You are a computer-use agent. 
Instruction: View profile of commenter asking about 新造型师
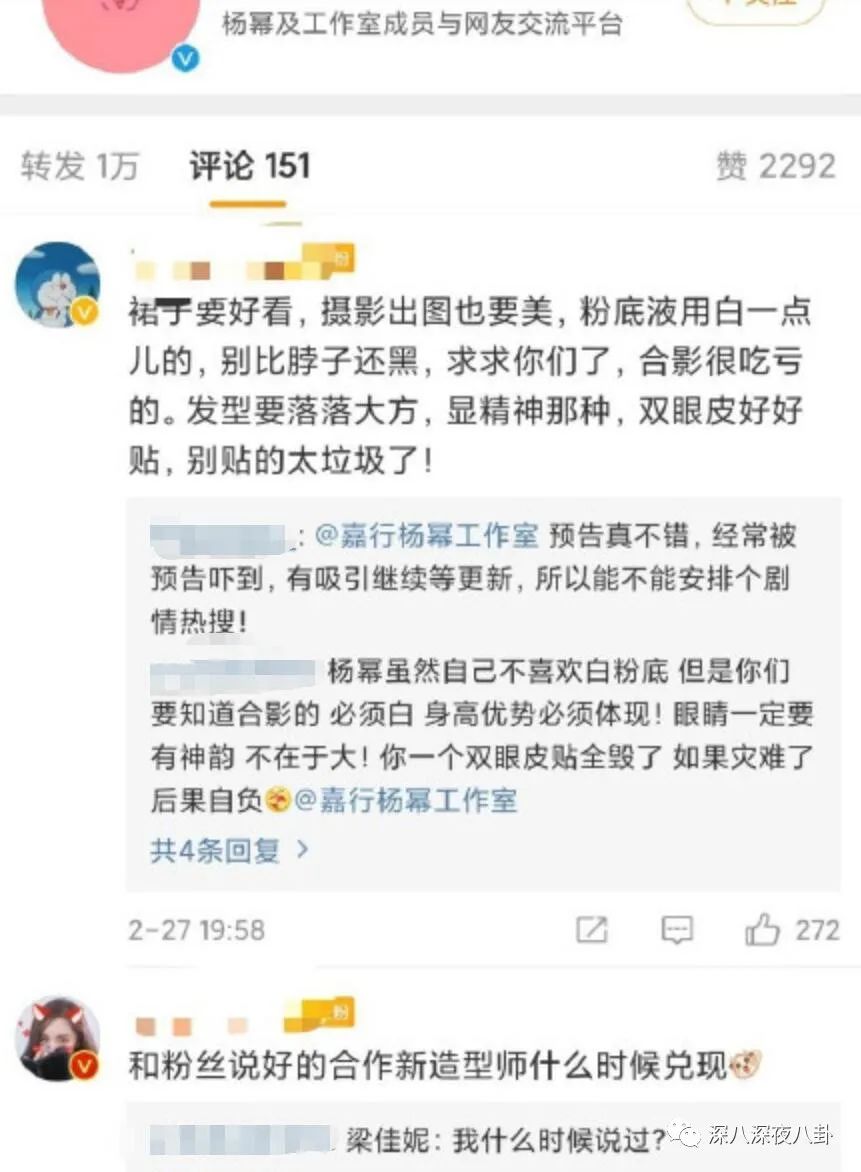coord(57,1039)
